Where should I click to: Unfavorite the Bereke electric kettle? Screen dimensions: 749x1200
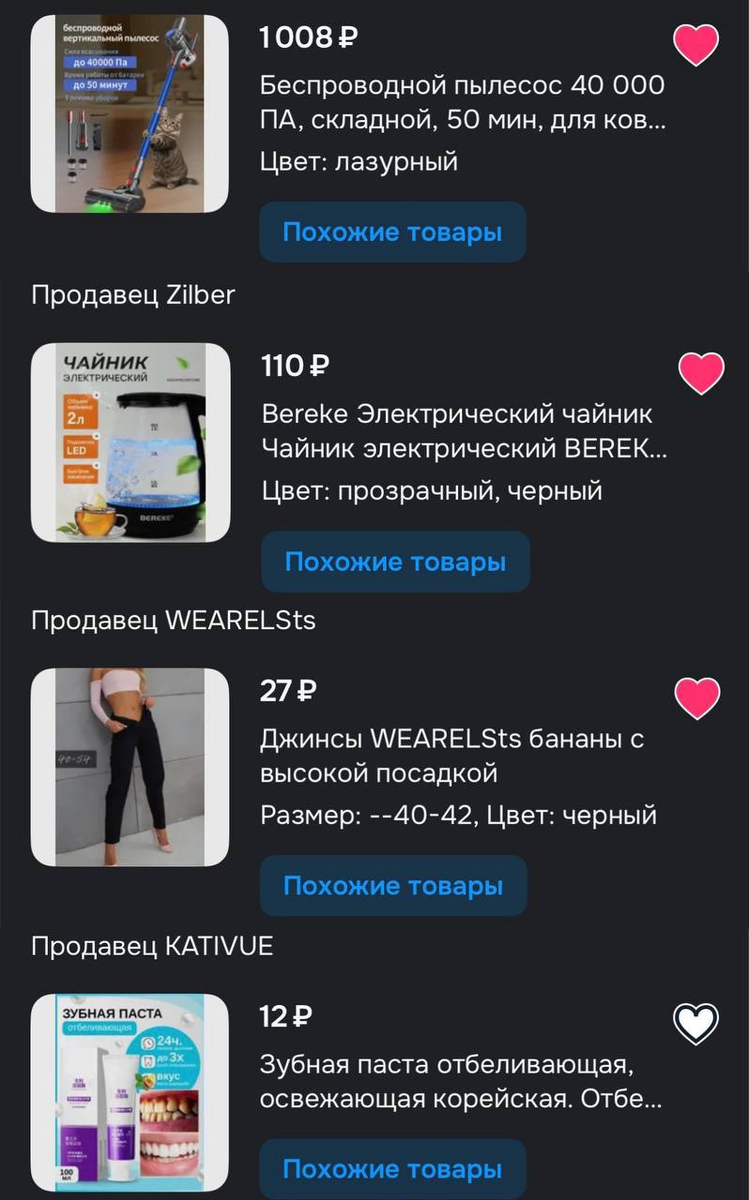click(701, 373)
